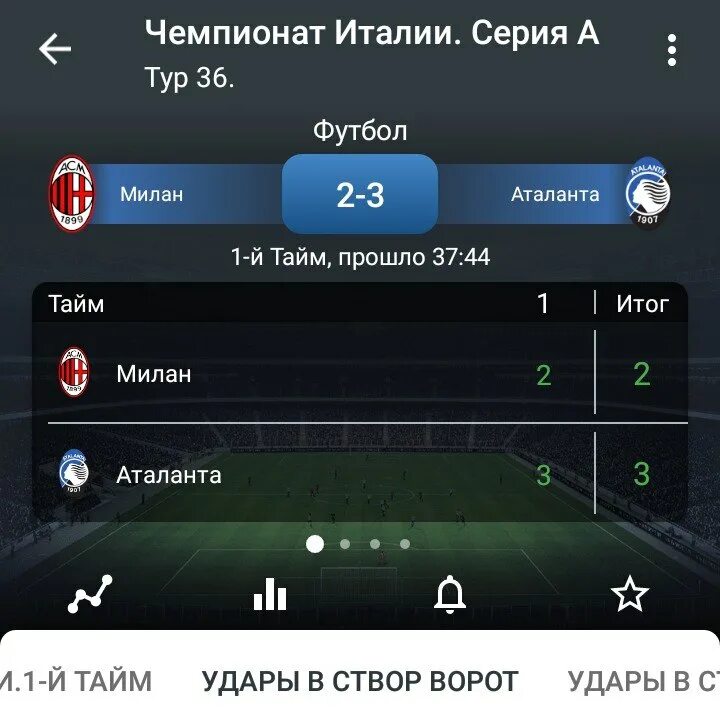Open the three-dot overflow menu

tap(672, 50)
